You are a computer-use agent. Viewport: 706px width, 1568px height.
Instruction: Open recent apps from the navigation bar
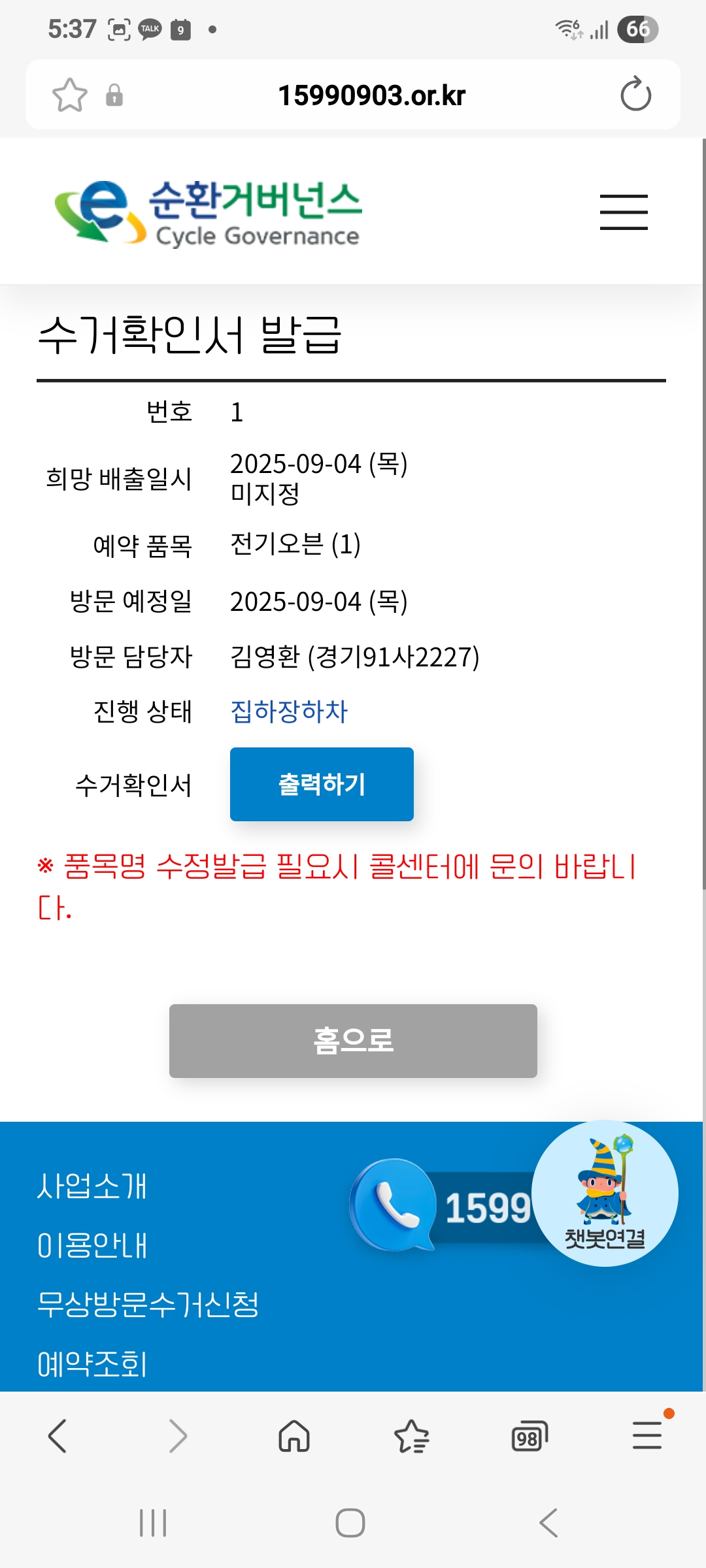(x=154, y=1523)
